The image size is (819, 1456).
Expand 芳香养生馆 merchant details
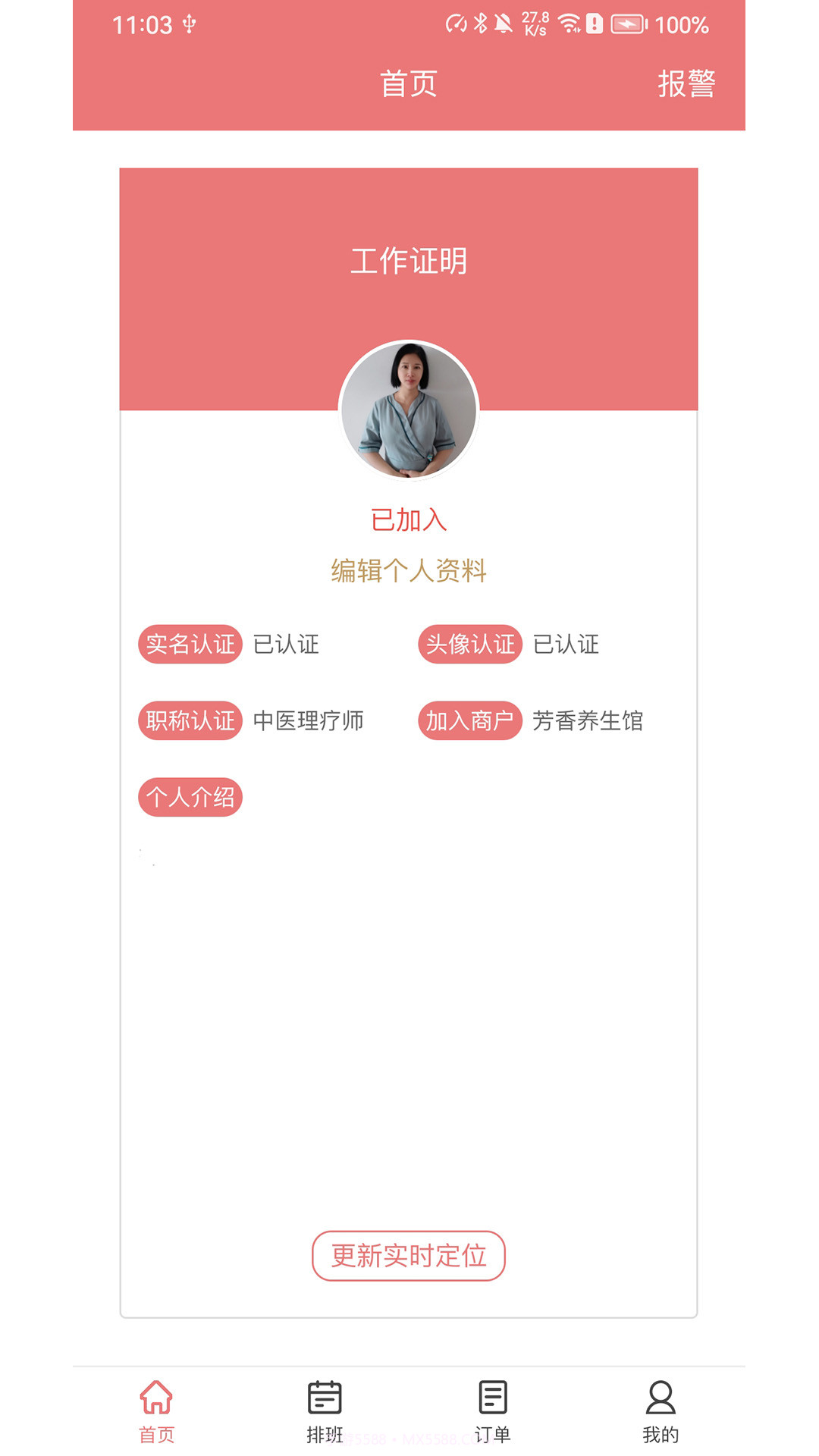[x=588, y=721]
